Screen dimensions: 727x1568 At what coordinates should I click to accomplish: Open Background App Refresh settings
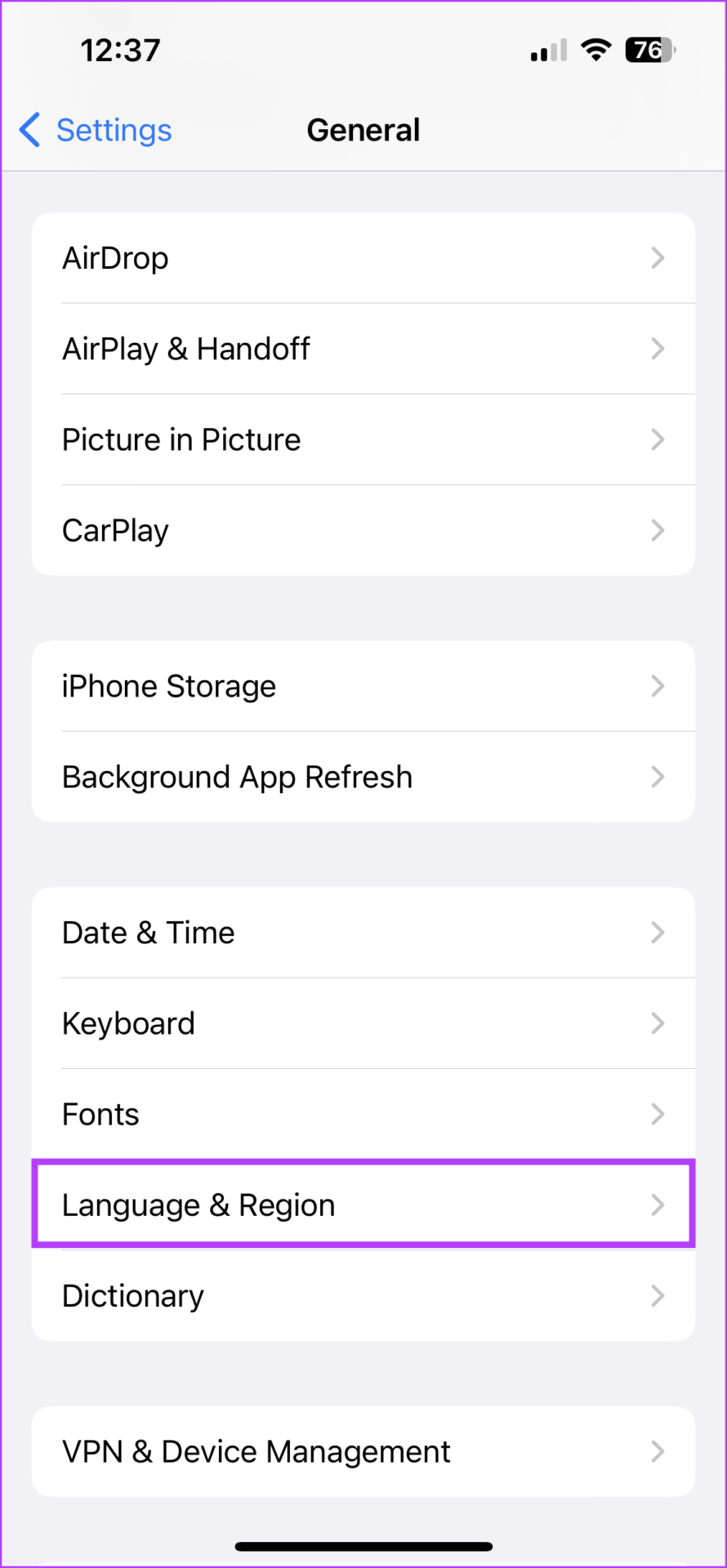(363, 777)
